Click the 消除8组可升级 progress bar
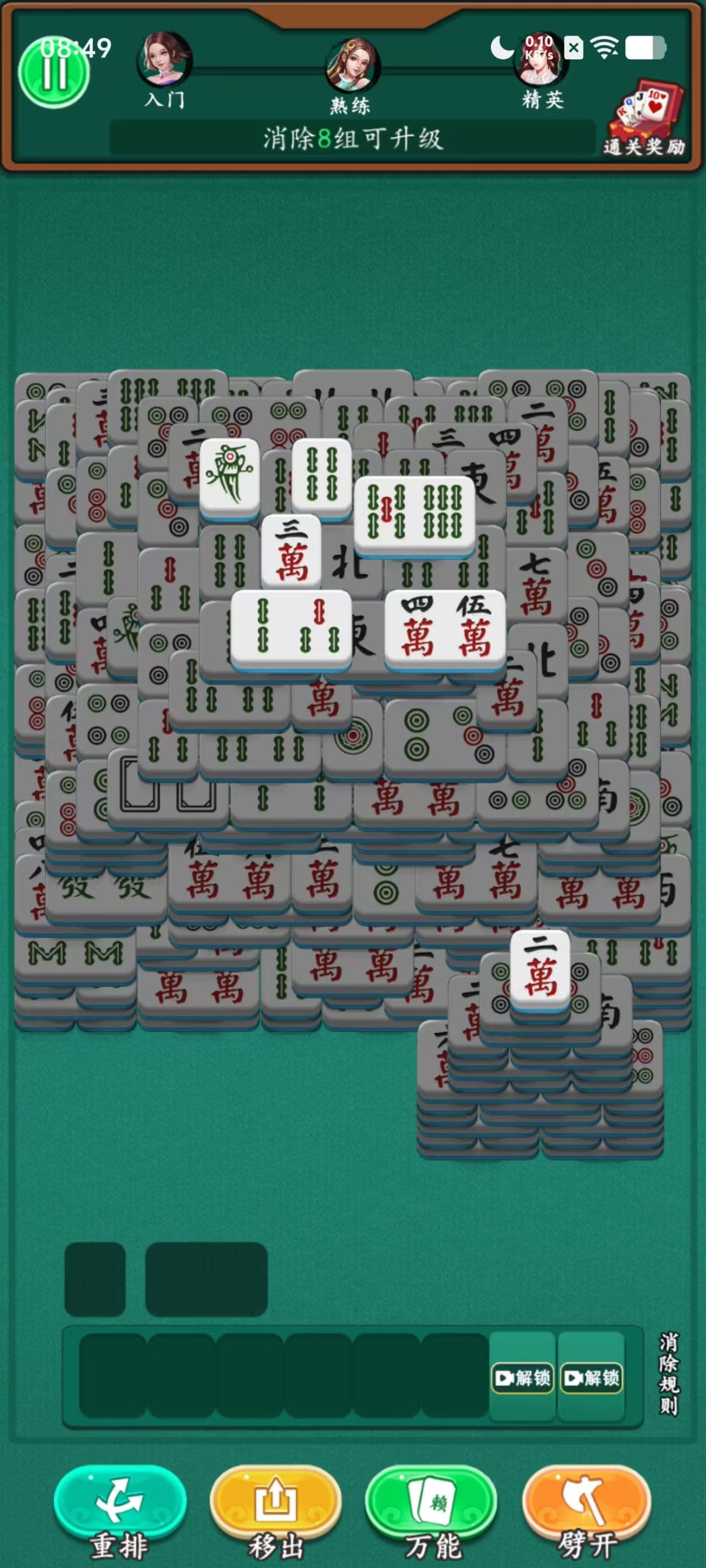 point(353,137)
